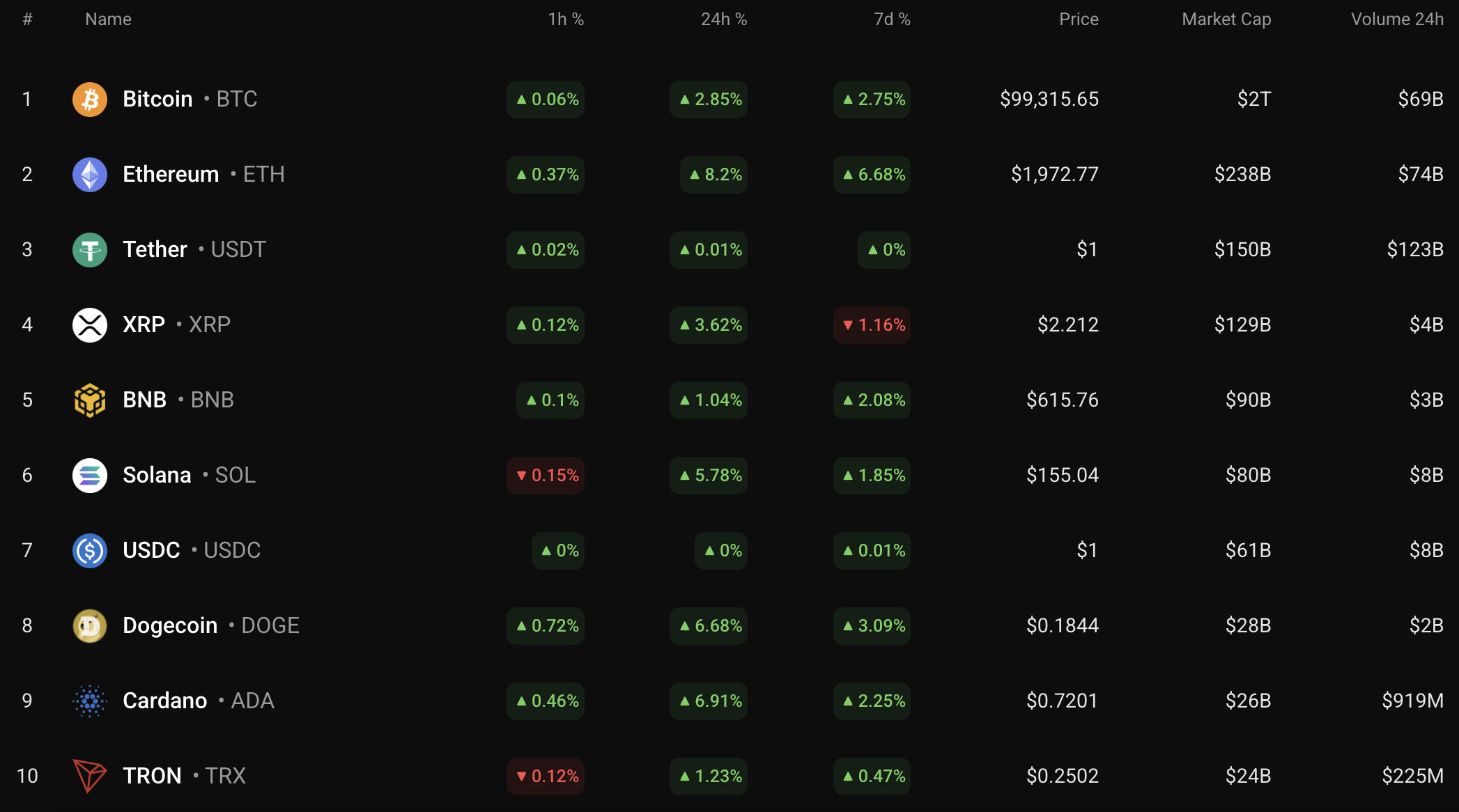
Task: Open Cardano ADA details
Action: pos(164,701)
